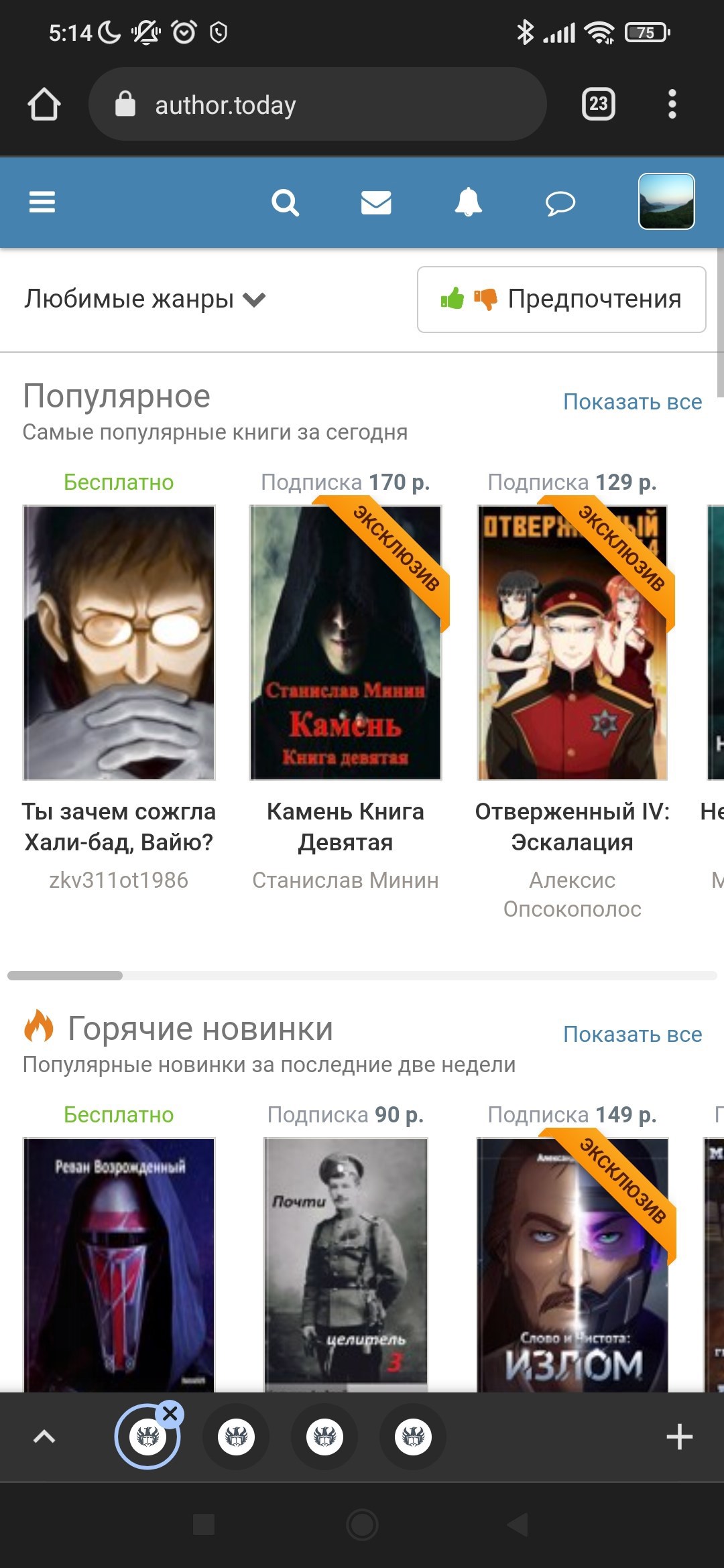The height and width of the screenshot is (1568, 724).
Task: Open the book Отверженный IV: Эскалация
Action: pyautogui.click(x=572, y=826)
